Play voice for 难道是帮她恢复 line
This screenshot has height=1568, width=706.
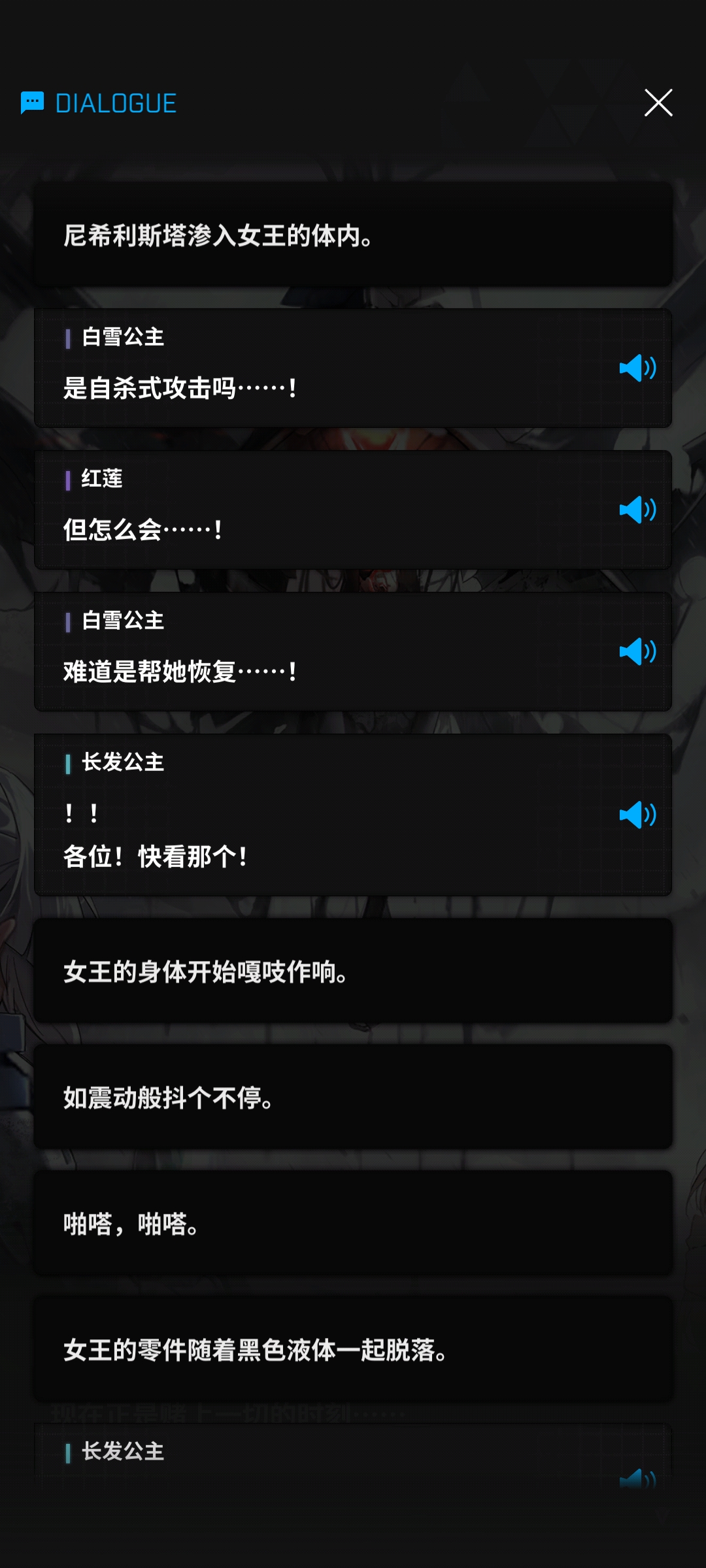(x=637, y=651)
